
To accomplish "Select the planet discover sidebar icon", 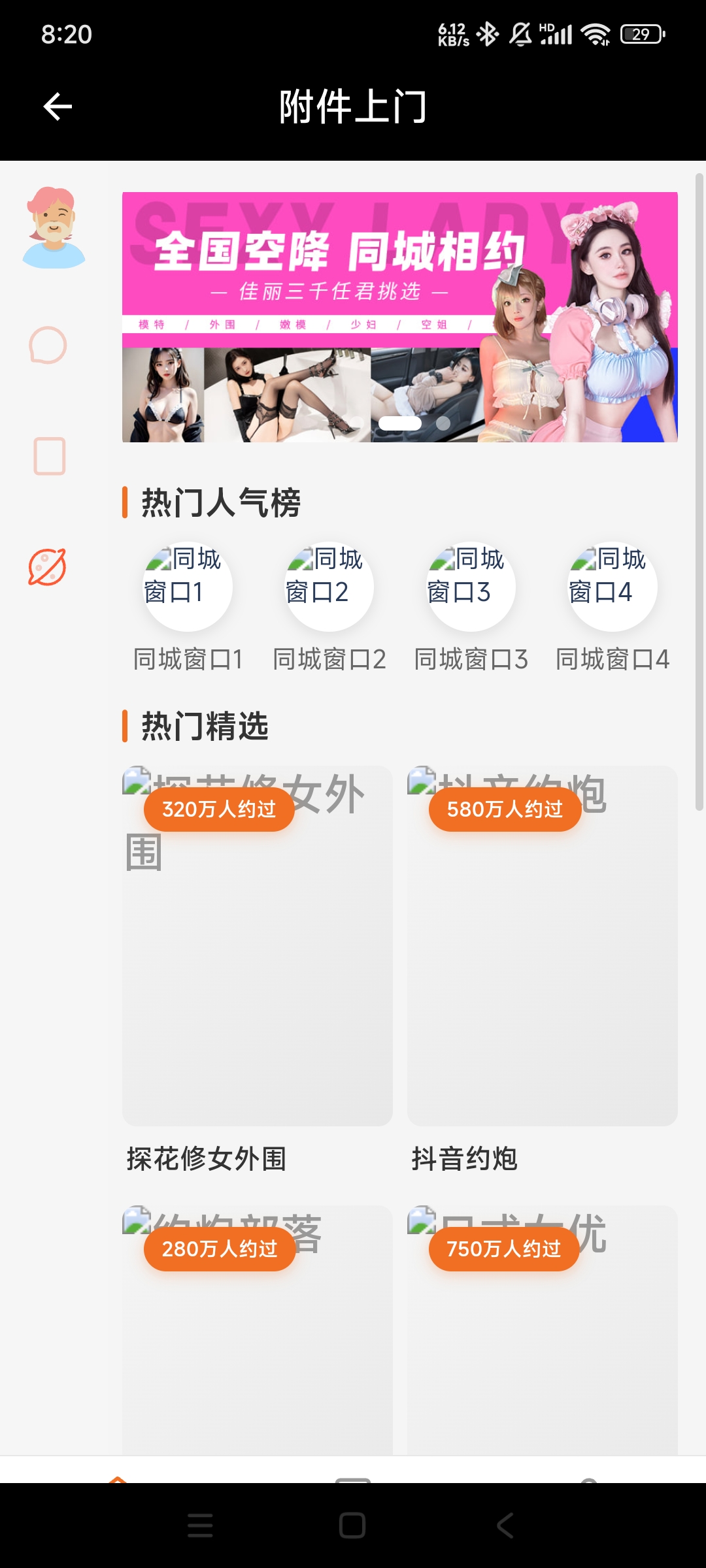I will pos(48,566).
